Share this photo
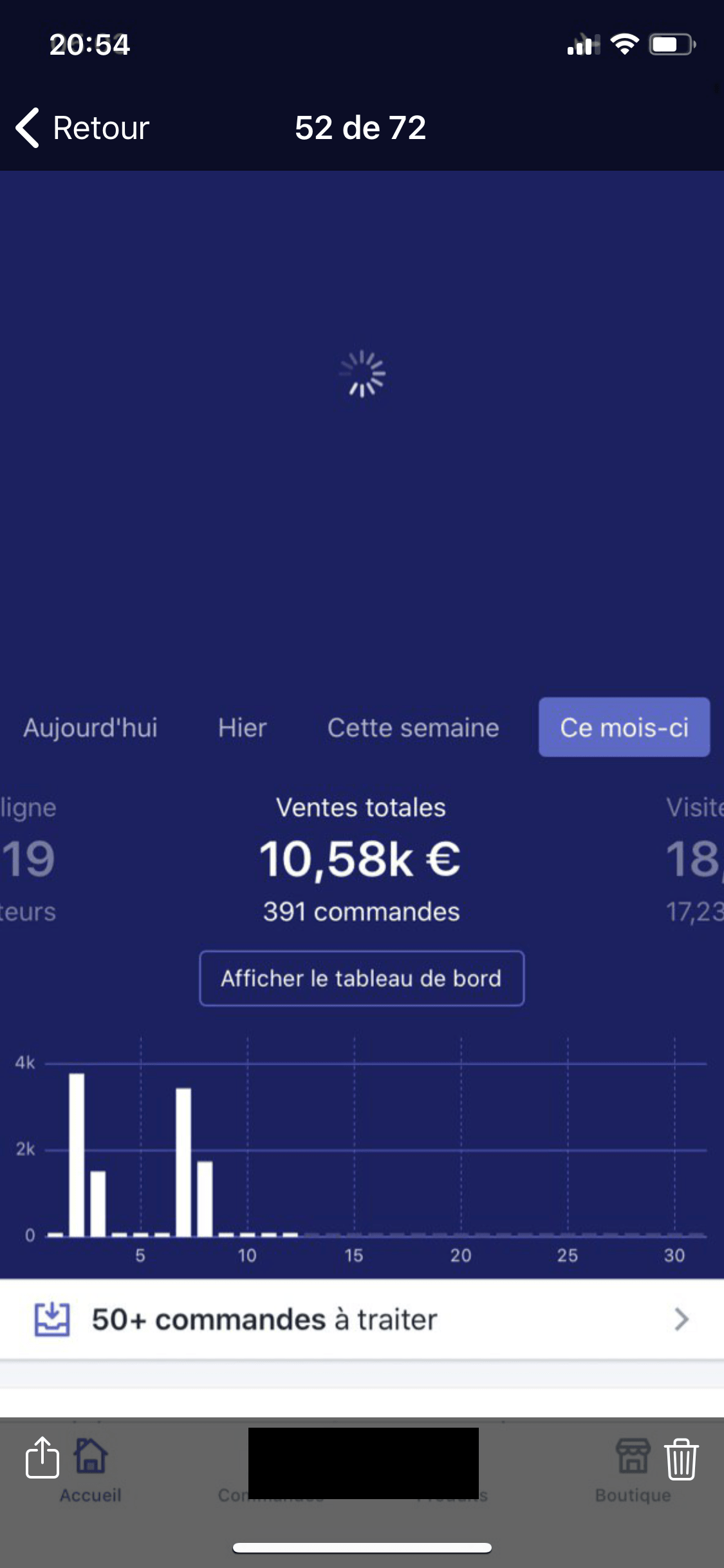The width and height of the screenshot is (724, 1568). (42, 1457)
